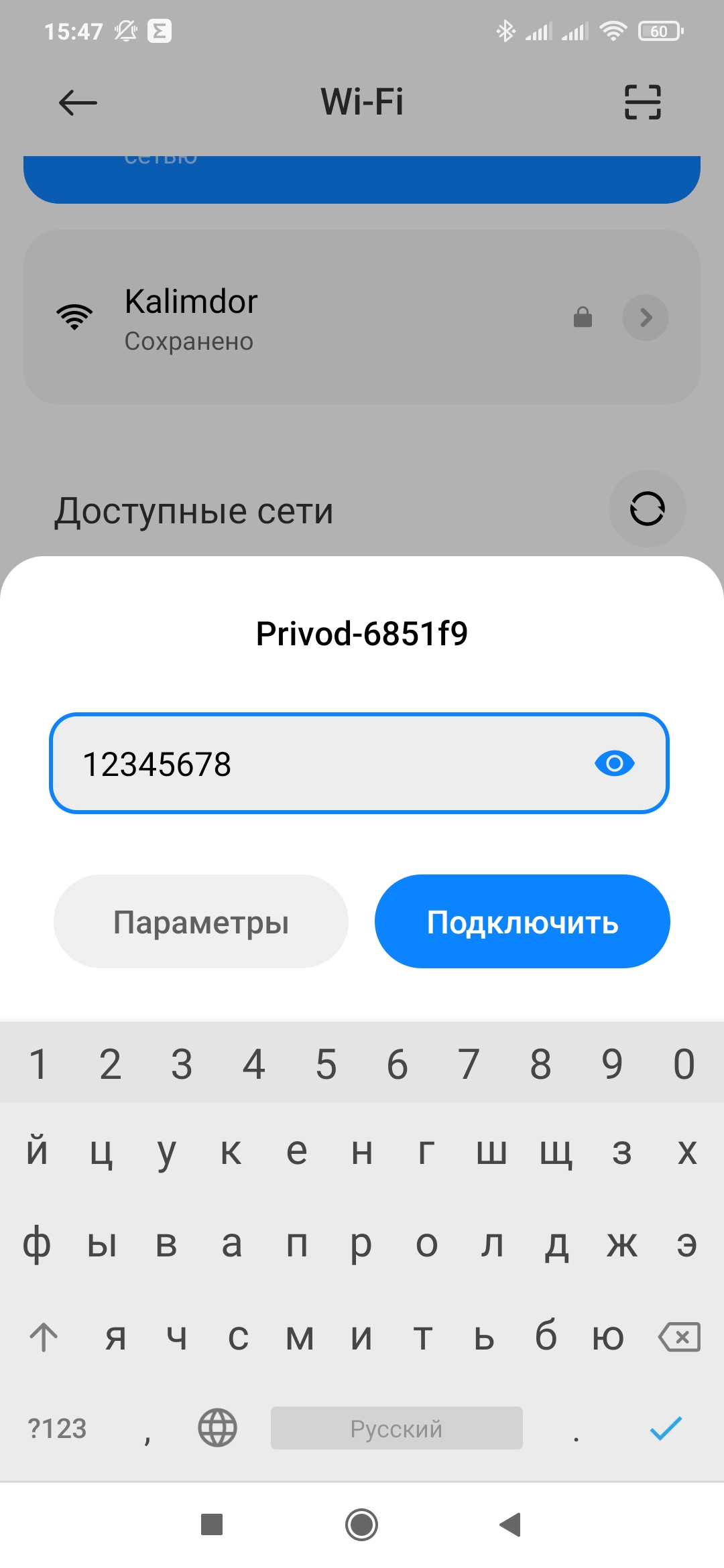The image size is (724, 1568).
Task: Delete a character with backspace key
Action: click(x=680, y=1337)
